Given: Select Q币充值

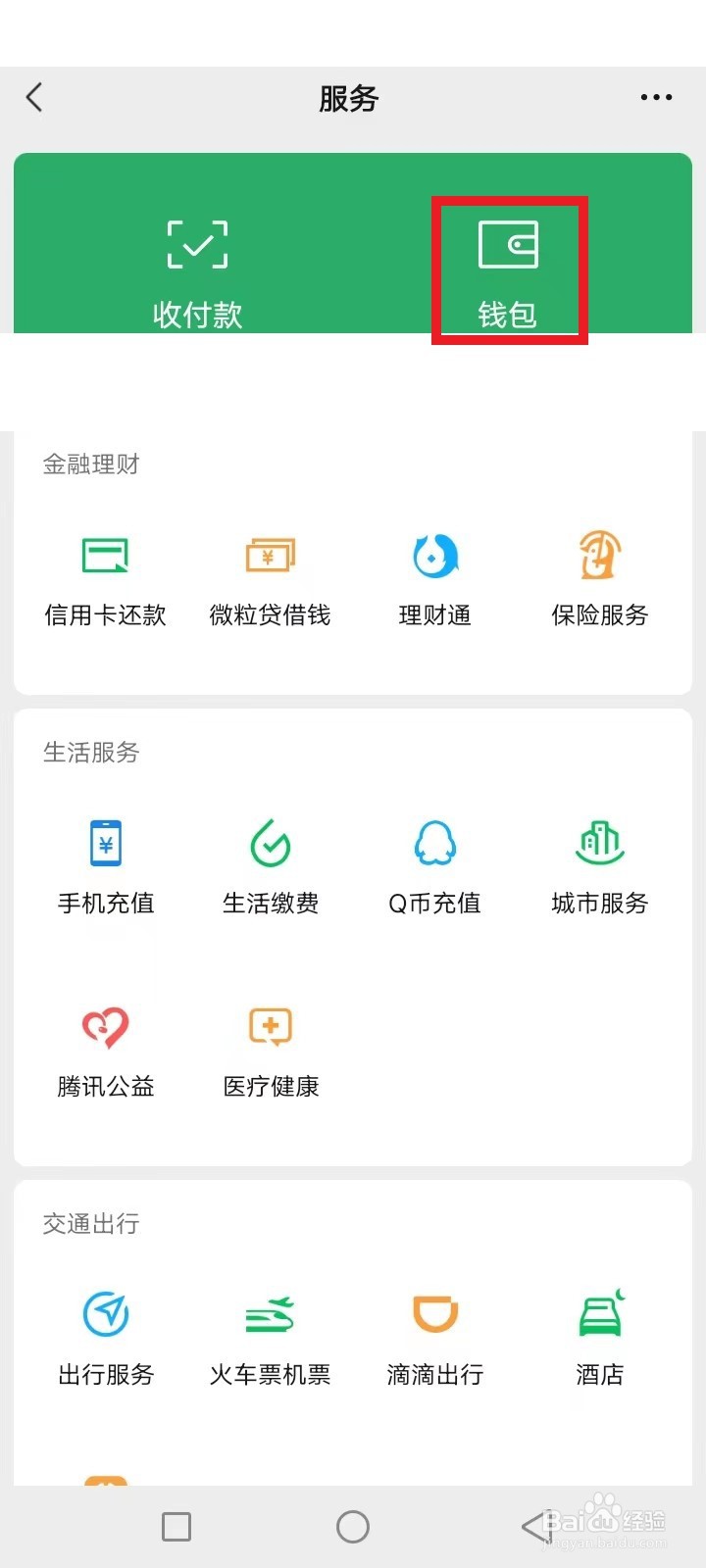Looking at the screenshot, I should pyautogui.click(x=435, y=868).
